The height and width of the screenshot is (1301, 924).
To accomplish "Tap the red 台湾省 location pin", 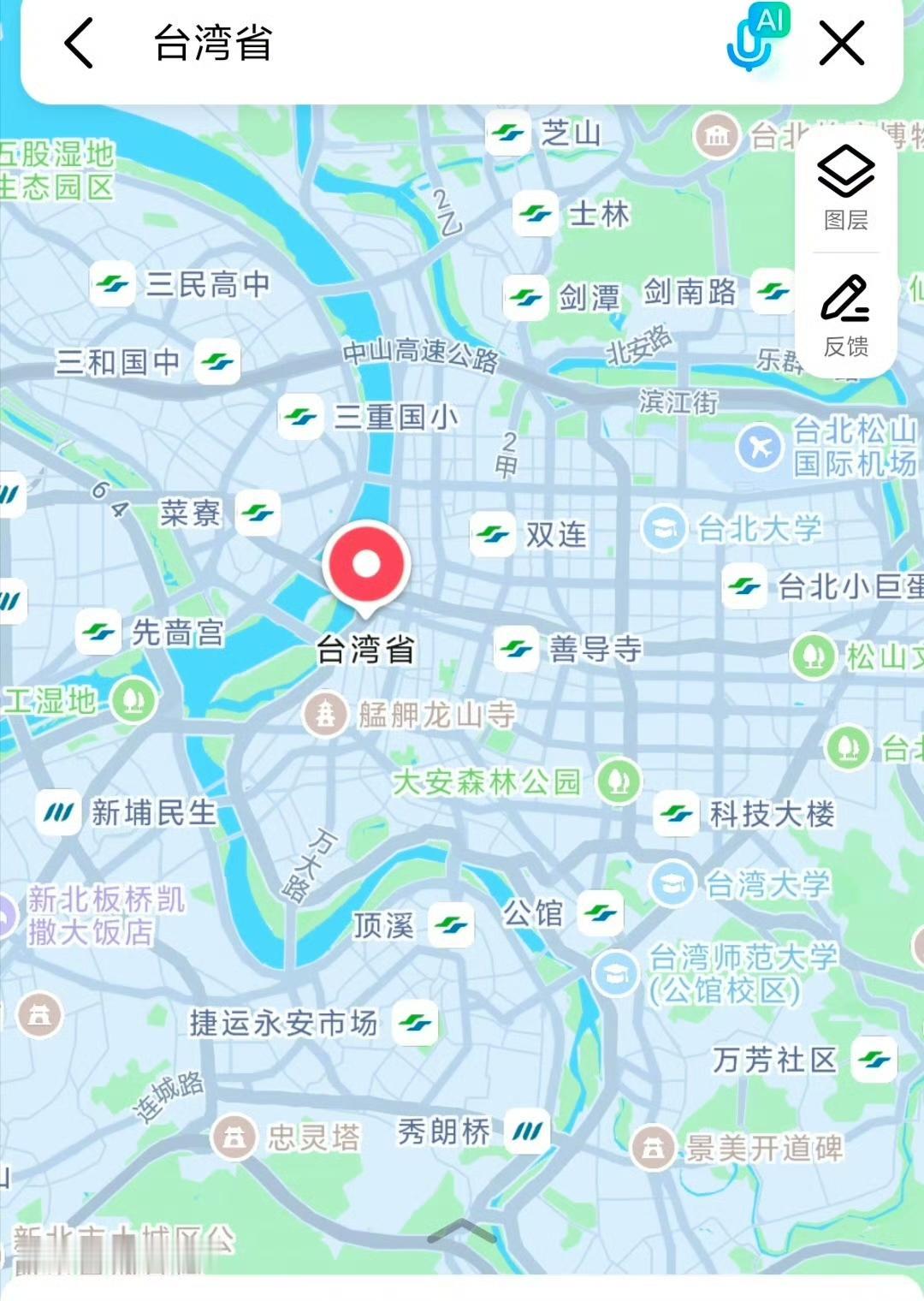I will 368,565.
